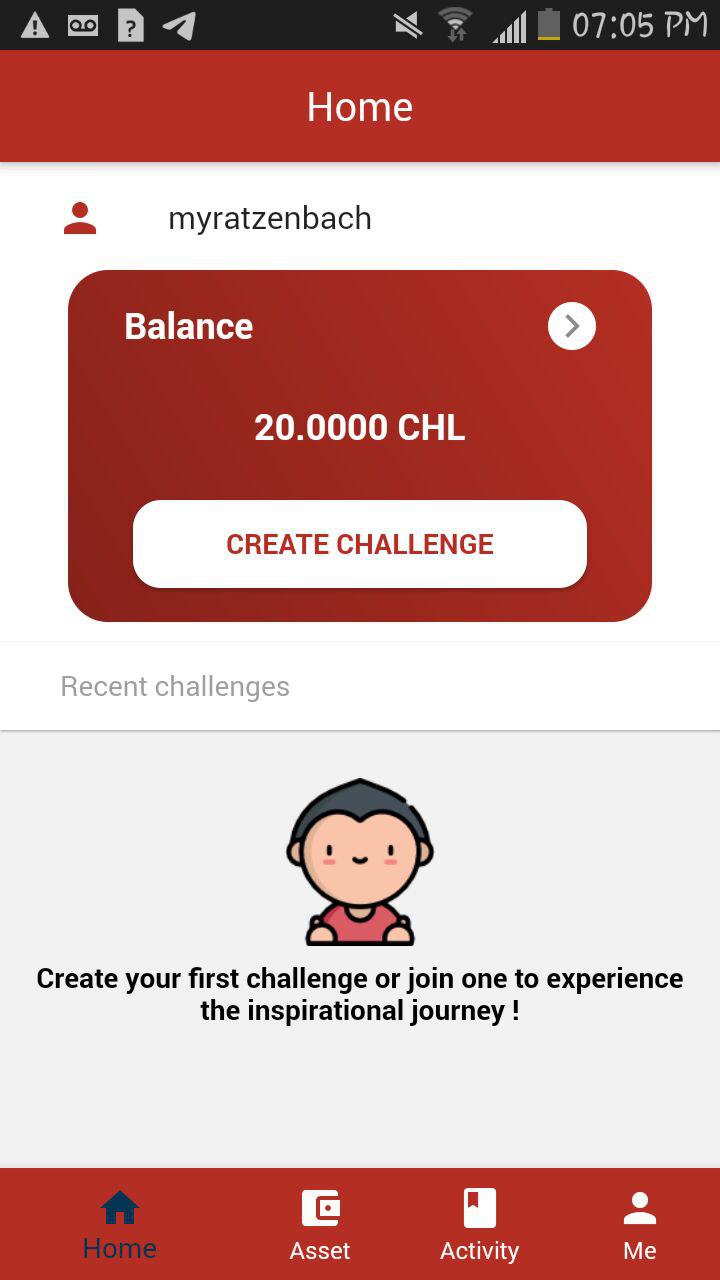
Task: Open balance details via the chevron arrow
Action: coord(572,327)
